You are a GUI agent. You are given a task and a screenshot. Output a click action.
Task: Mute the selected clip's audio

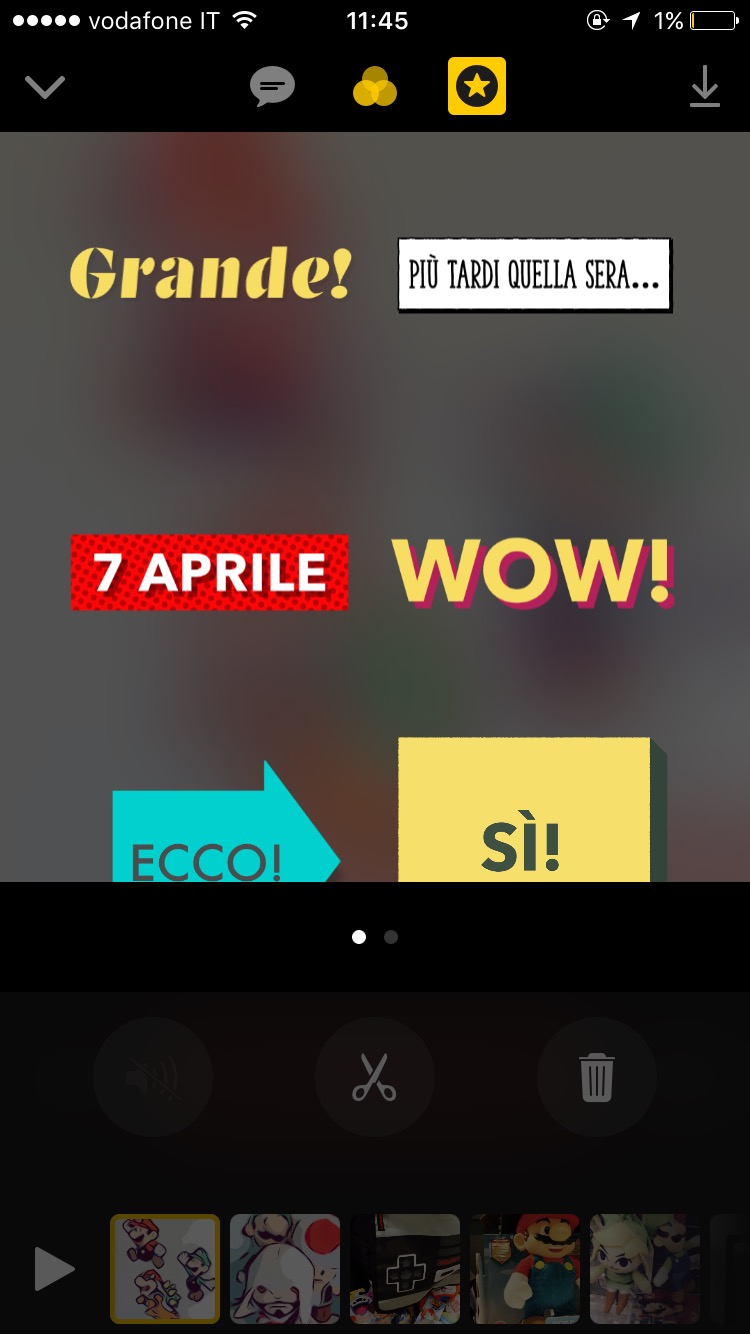point(153,1078)
